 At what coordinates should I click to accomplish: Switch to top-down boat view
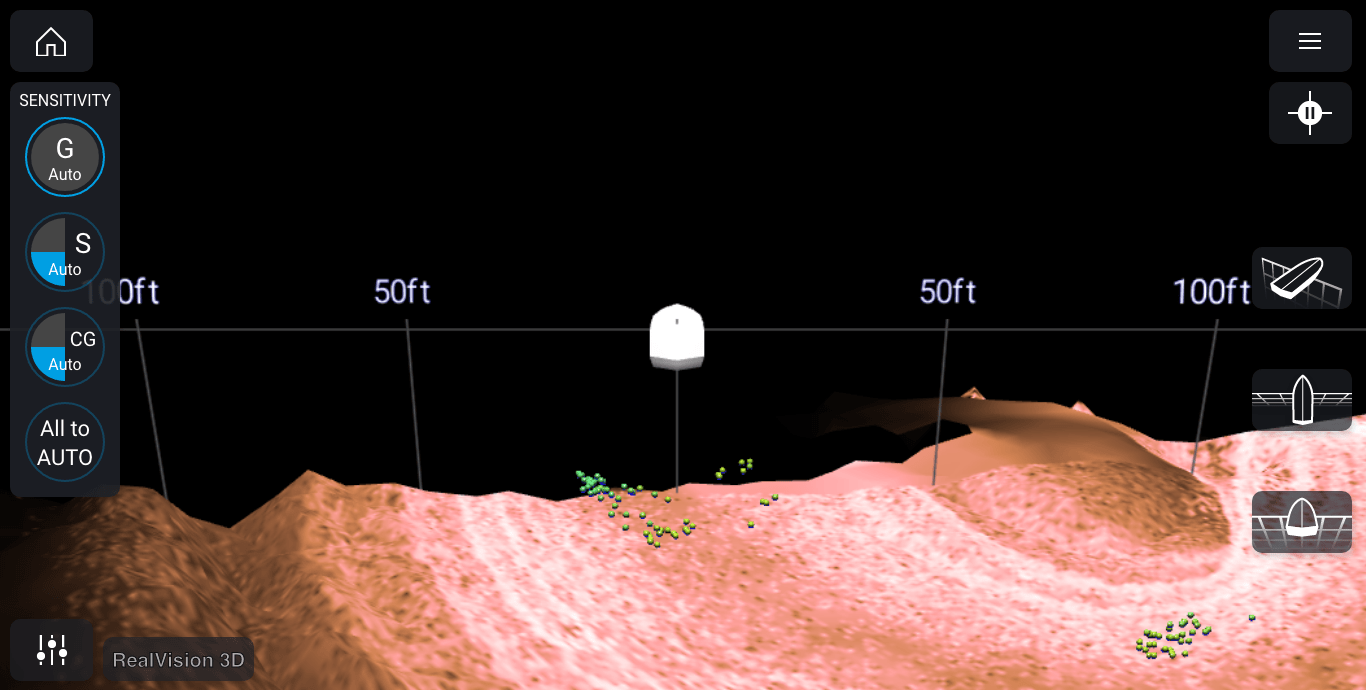tap(1301, 400)
